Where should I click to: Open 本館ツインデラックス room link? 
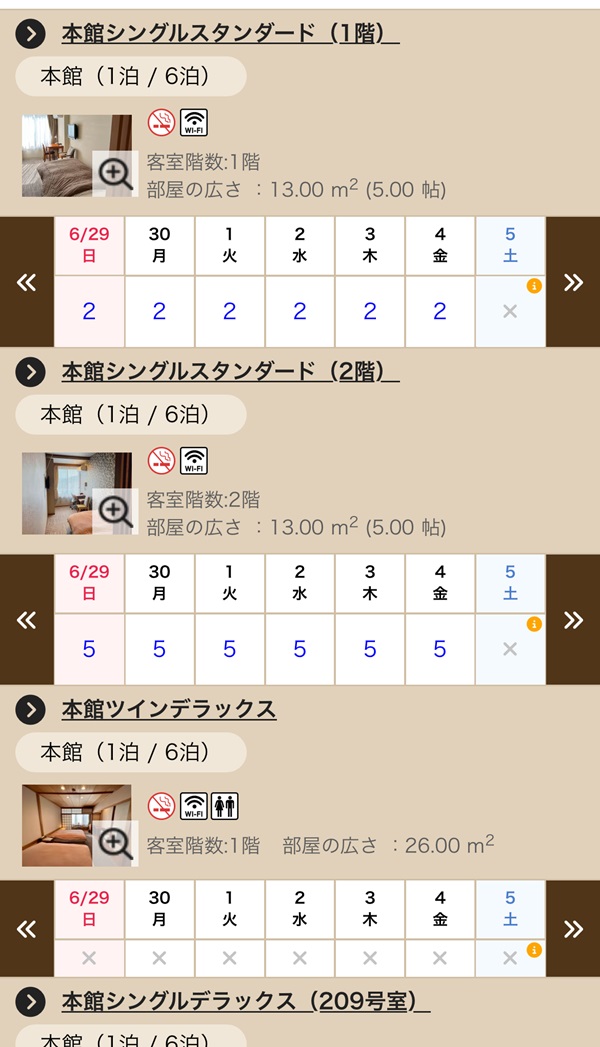coord(169,710)
